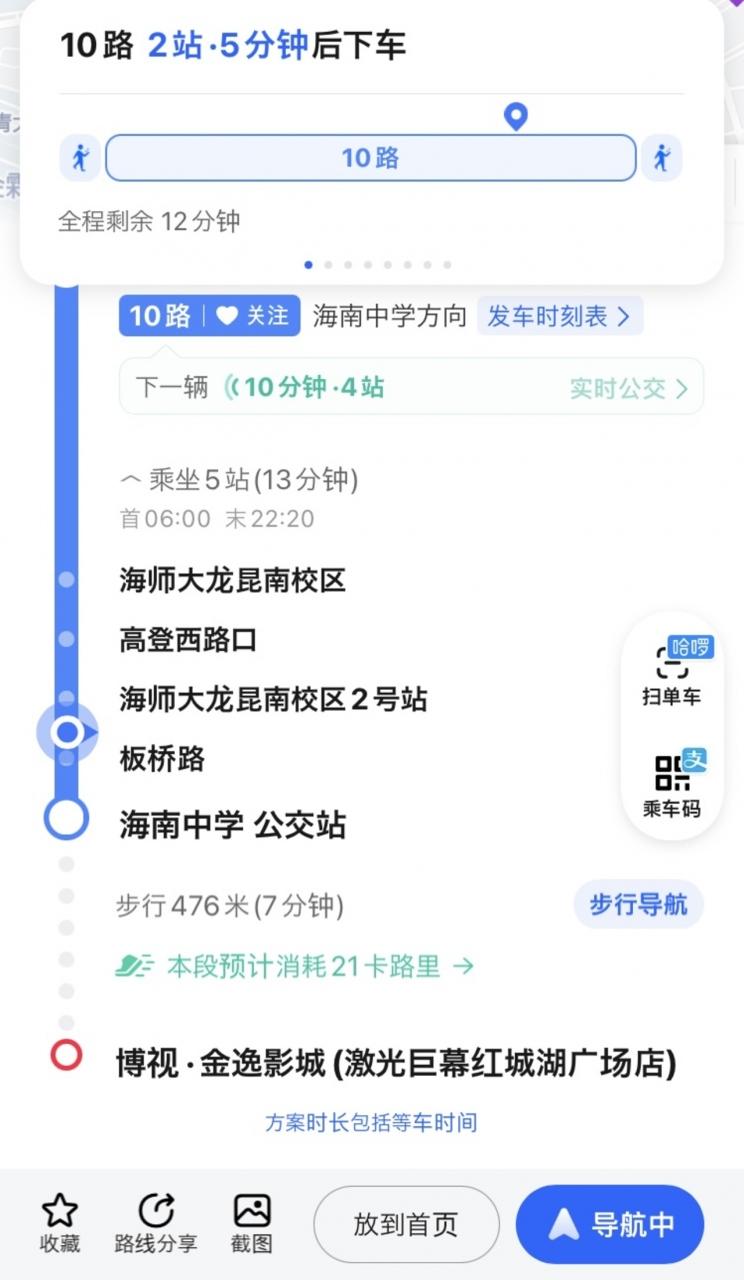This screenshot has height=1280, width=744.
Task: Select the 10路 segment bar
Action: (x=371, y=158)
